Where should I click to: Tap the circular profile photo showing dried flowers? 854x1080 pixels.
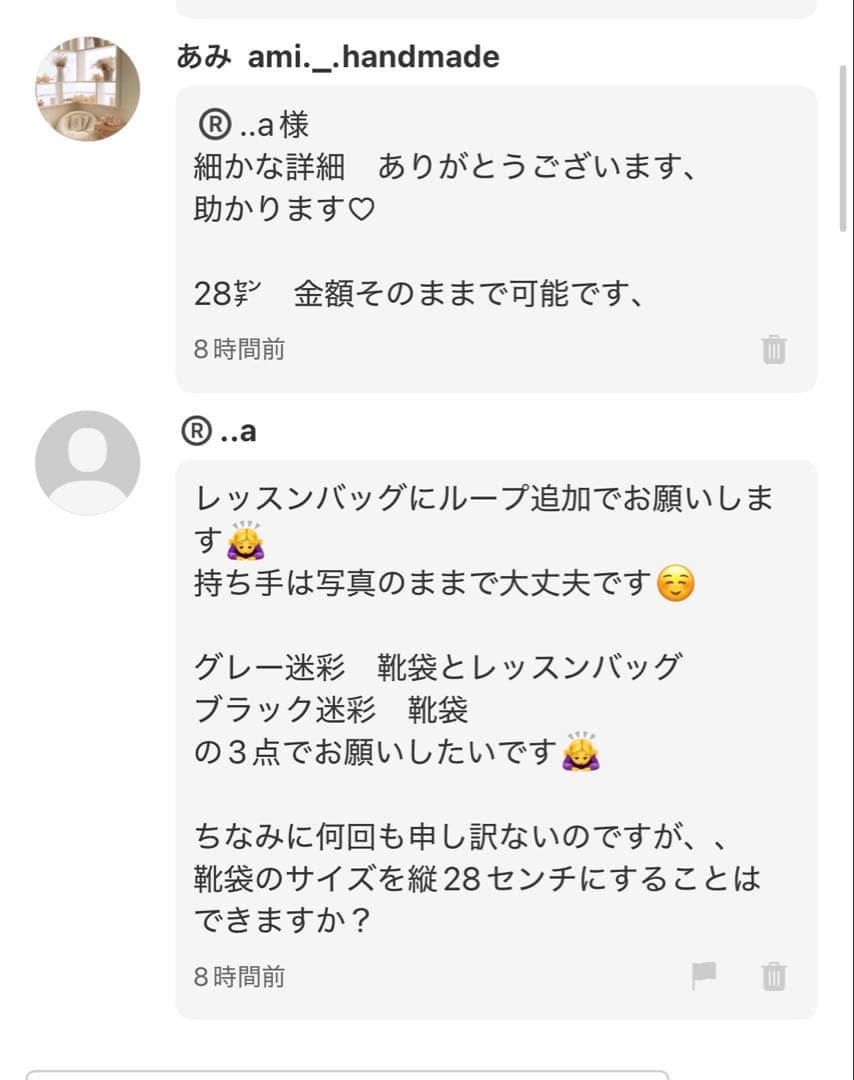tap(88, 75)
